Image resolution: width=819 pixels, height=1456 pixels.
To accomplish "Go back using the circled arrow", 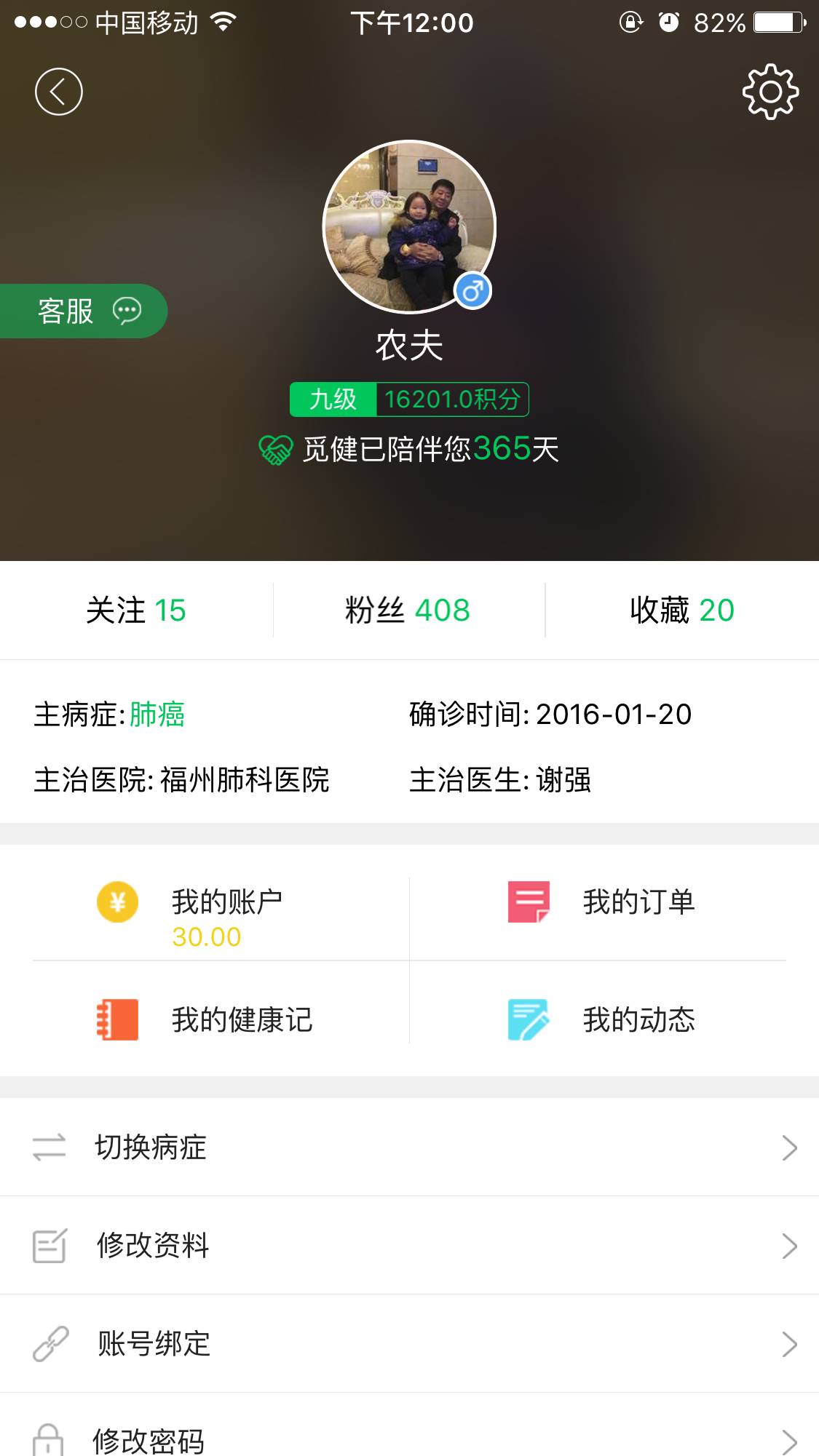I will (x=59, y=92).
